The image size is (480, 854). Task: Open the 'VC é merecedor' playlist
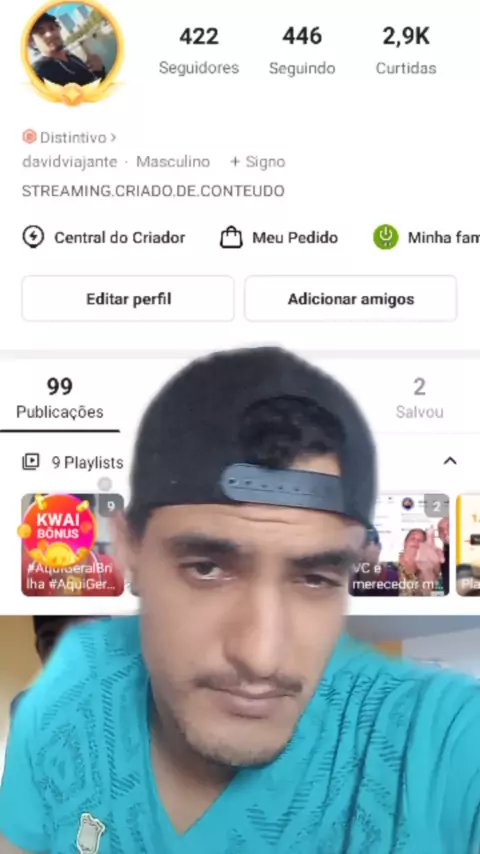pos(399,545)
